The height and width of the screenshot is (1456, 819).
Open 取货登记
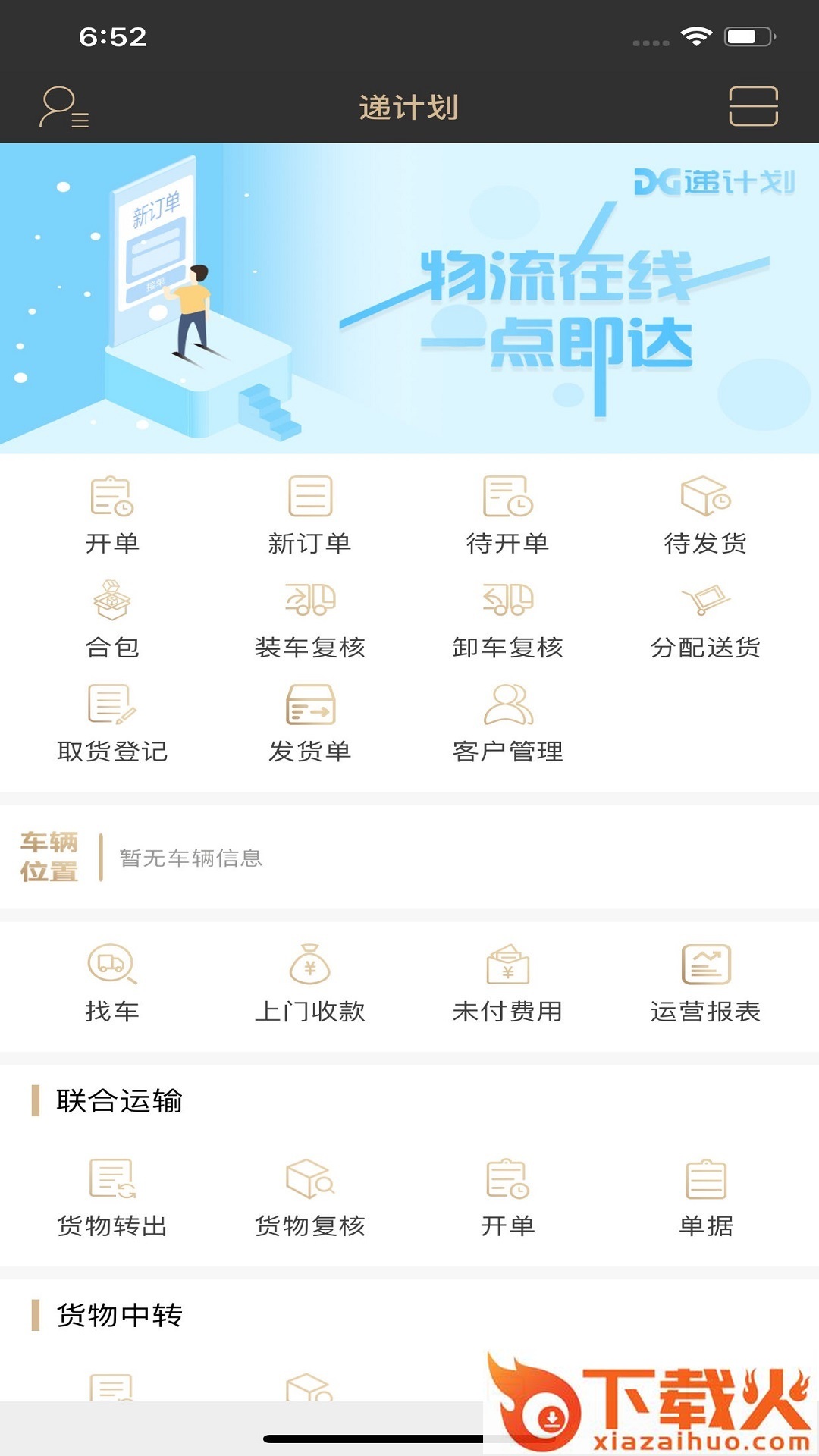(112, 723)
